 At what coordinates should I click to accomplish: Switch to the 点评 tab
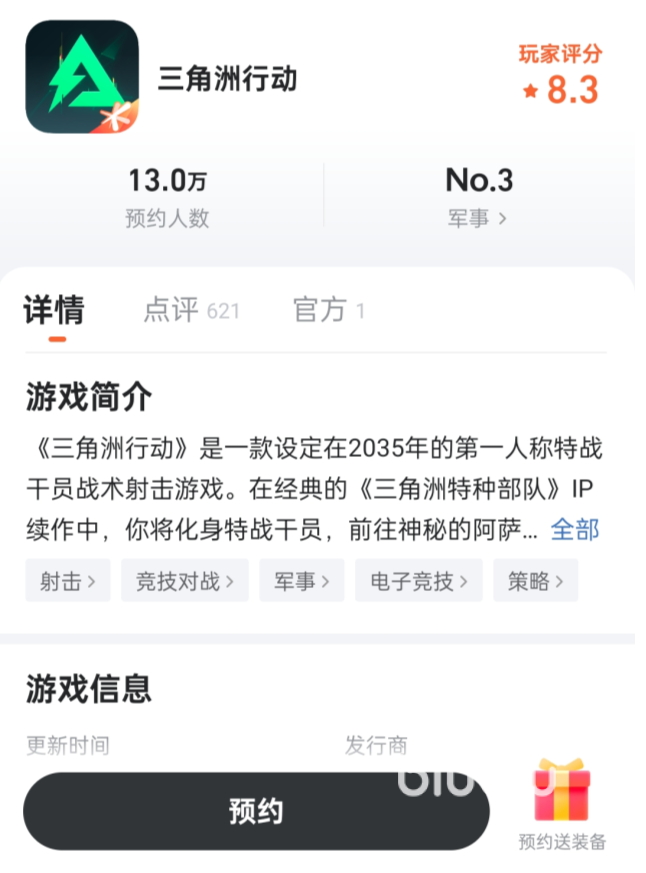click(190, 310)
